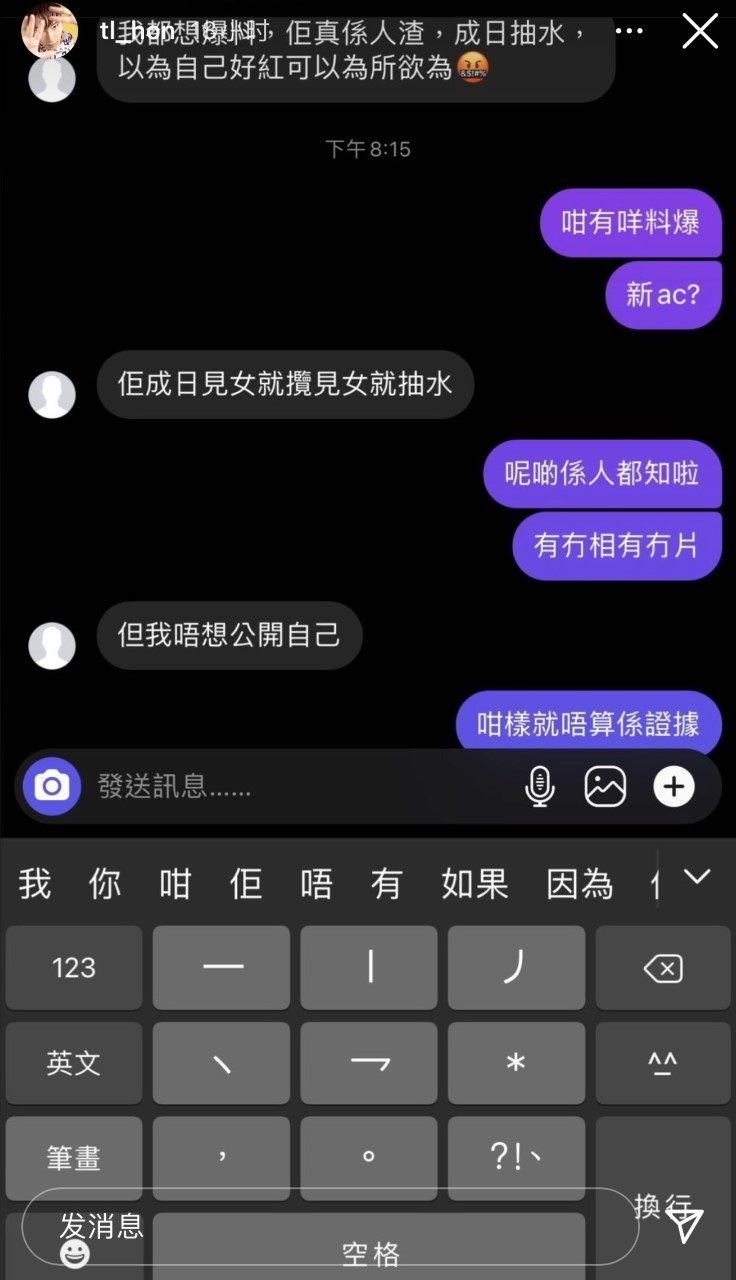This screenshot has height=1280, width=736.
Task: Open the photo gallery picker icon
Action: point(605,787)
